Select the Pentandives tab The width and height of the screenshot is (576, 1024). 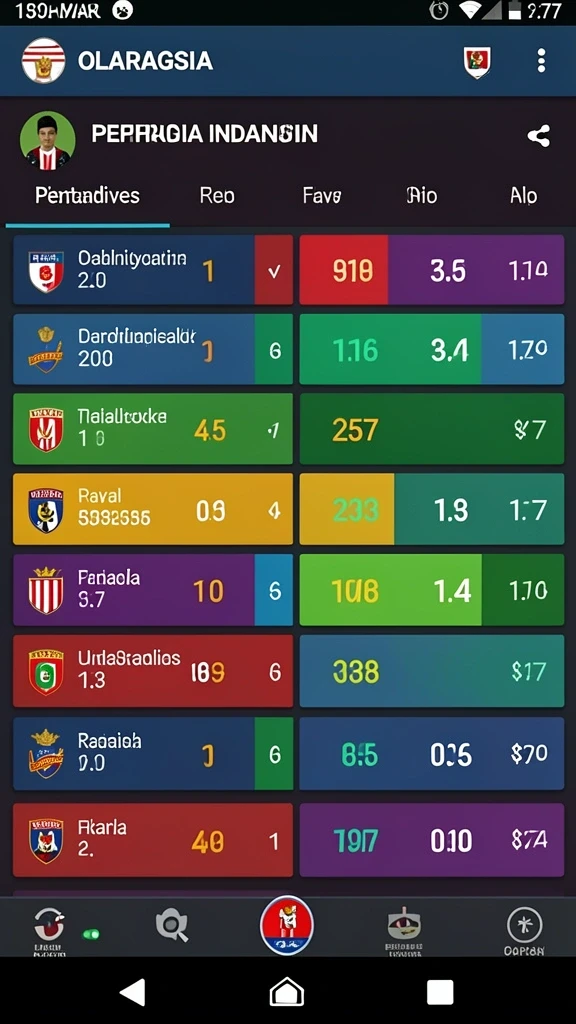point(88,195)
